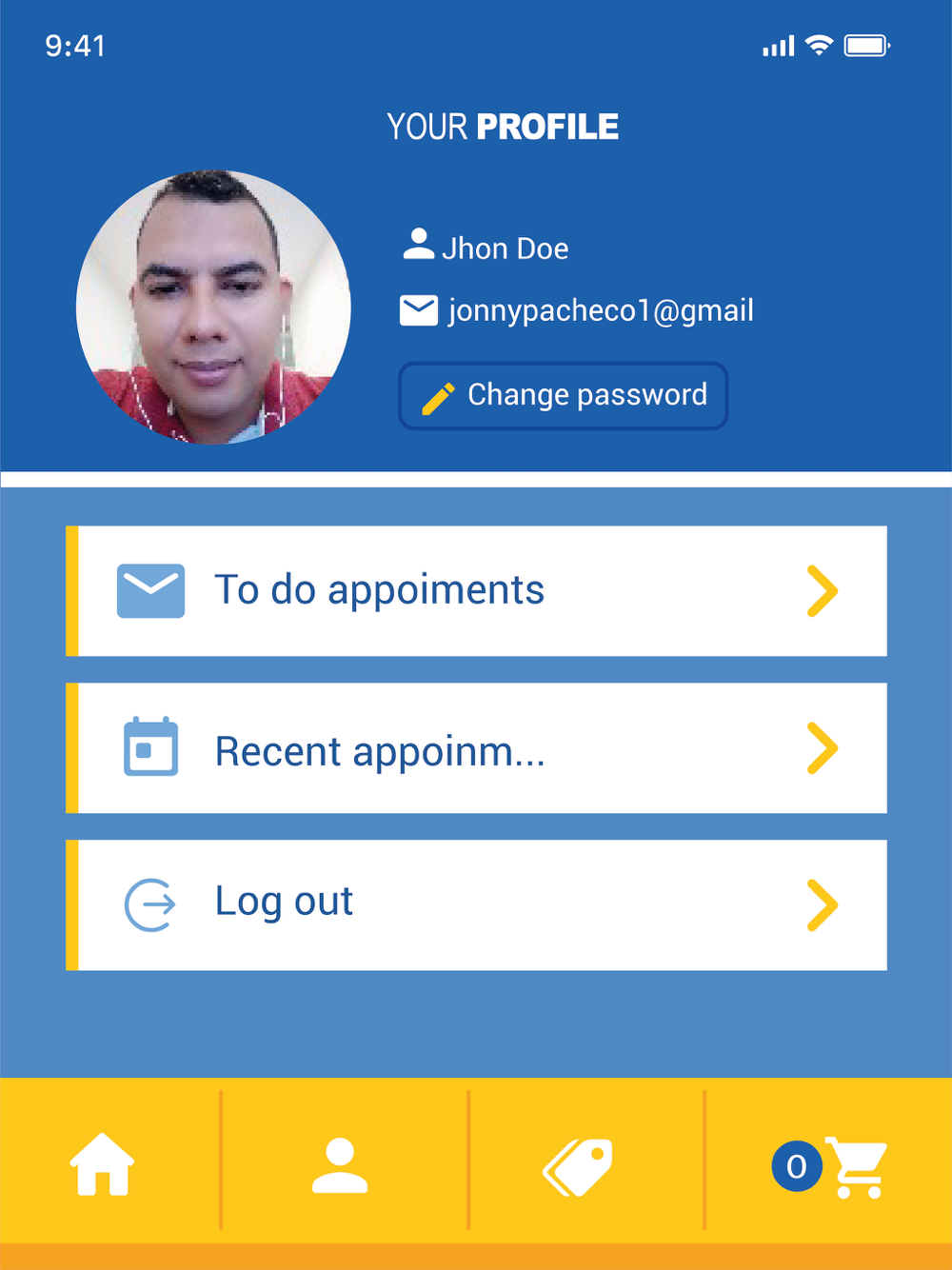Tap the Change password button
The image size is (952, 1270).
564,395
